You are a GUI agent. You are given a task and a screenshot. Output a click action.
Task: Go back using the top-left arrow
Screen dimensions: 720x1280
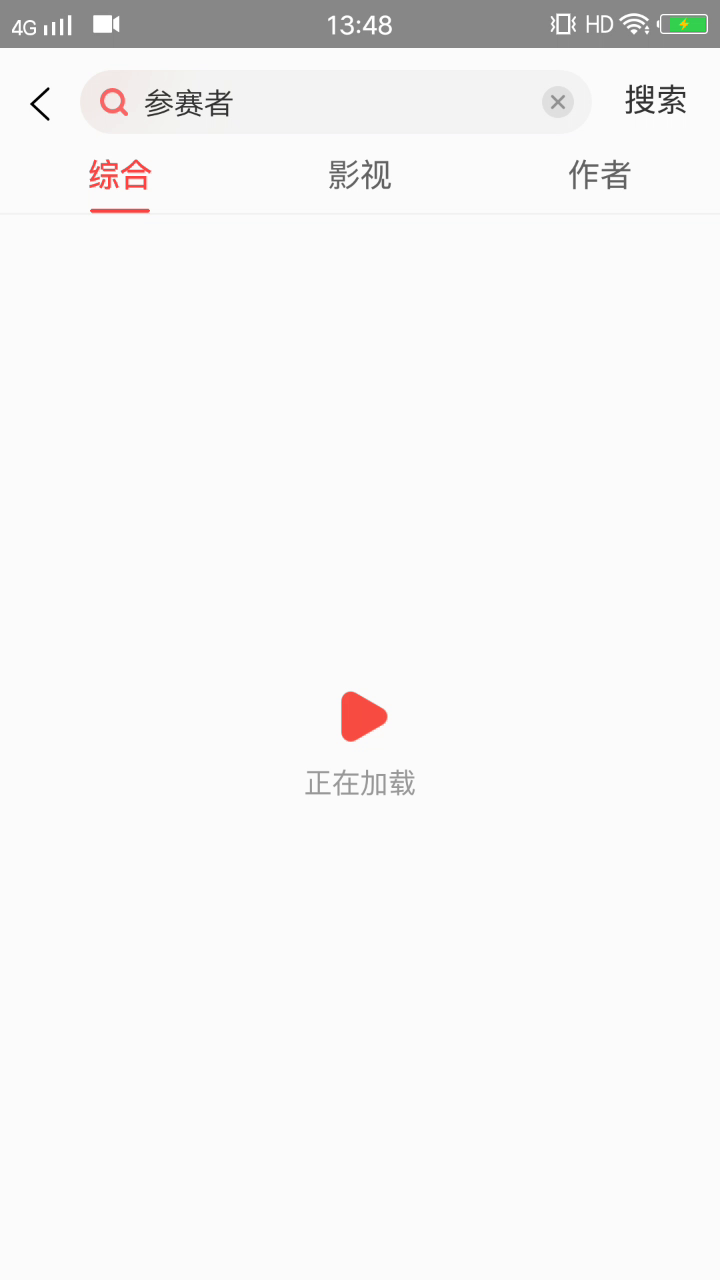point(40,103)
